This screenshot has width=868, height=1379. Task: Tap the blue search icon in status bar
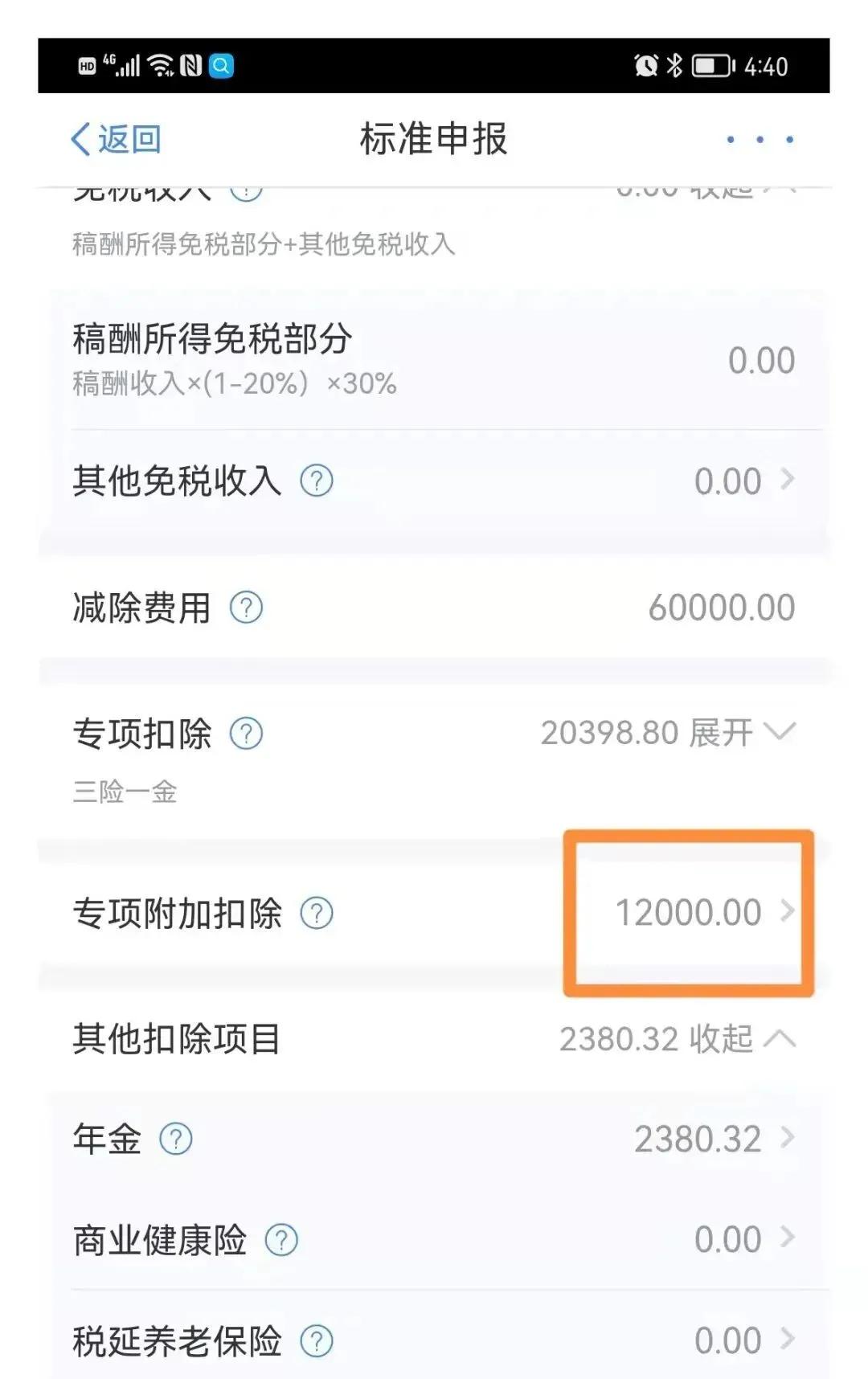point(221,68)
